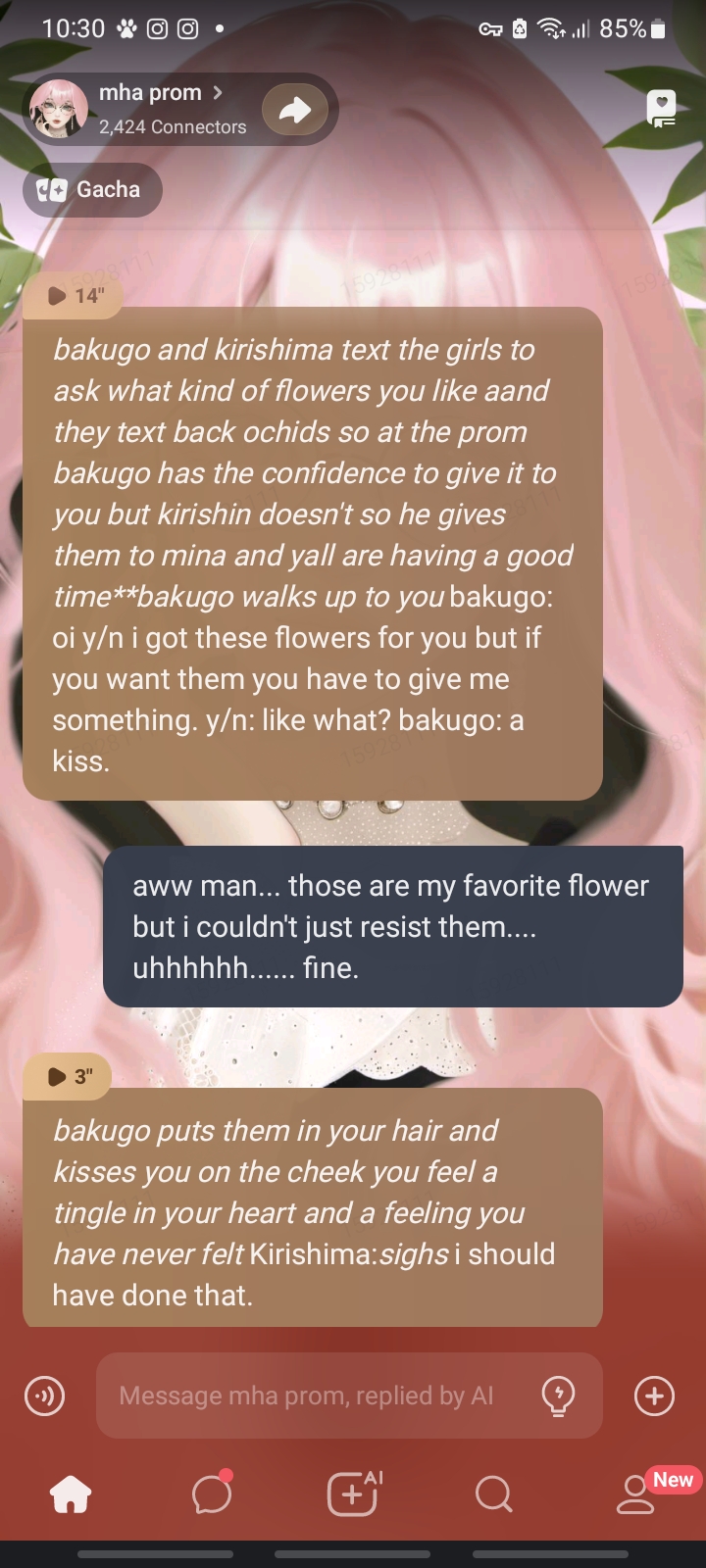Get reply suggestions via lightbulb icon
706x1568 pixels.
coord(558,1396)
